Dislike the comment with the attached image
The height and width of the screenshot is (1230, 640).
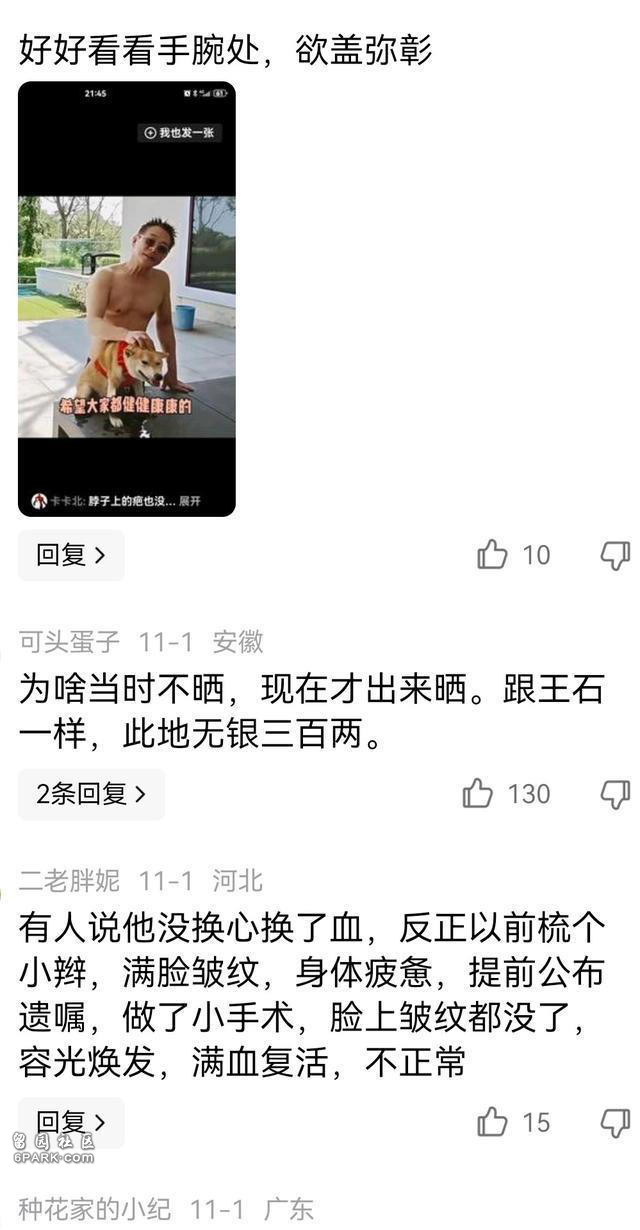[615, 555]
